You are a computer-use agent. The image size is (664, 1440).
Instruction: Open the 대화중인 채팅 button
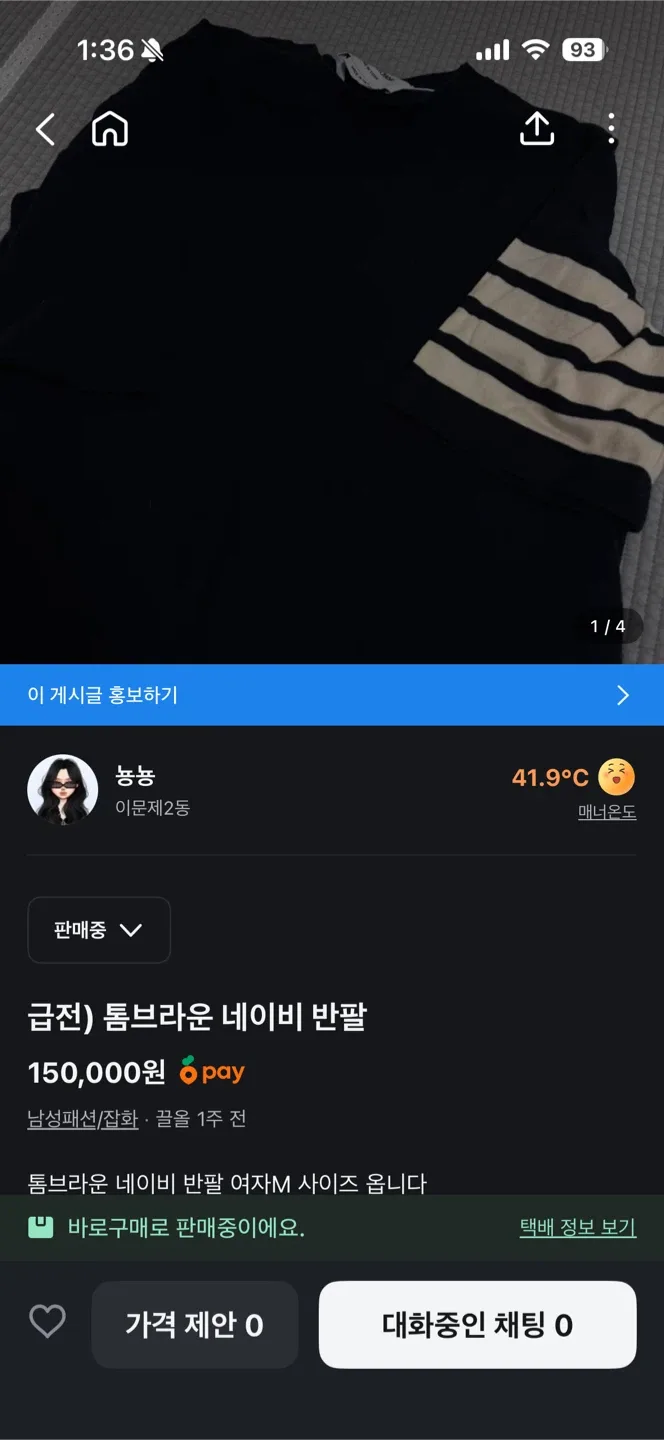pyautogui.click(x=477, y=1325)
